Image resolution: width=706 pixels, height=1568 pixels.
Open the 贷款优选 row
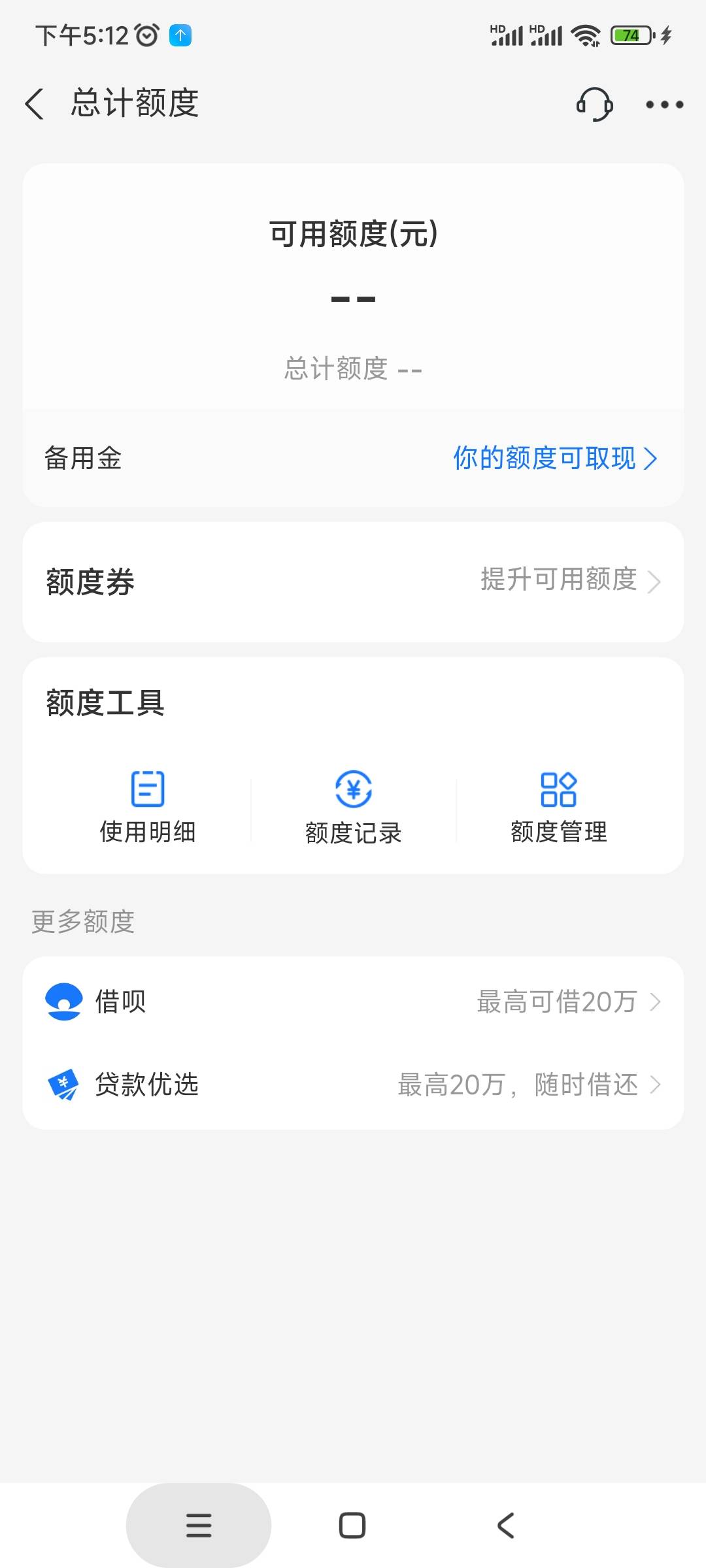coord(353,1085)
